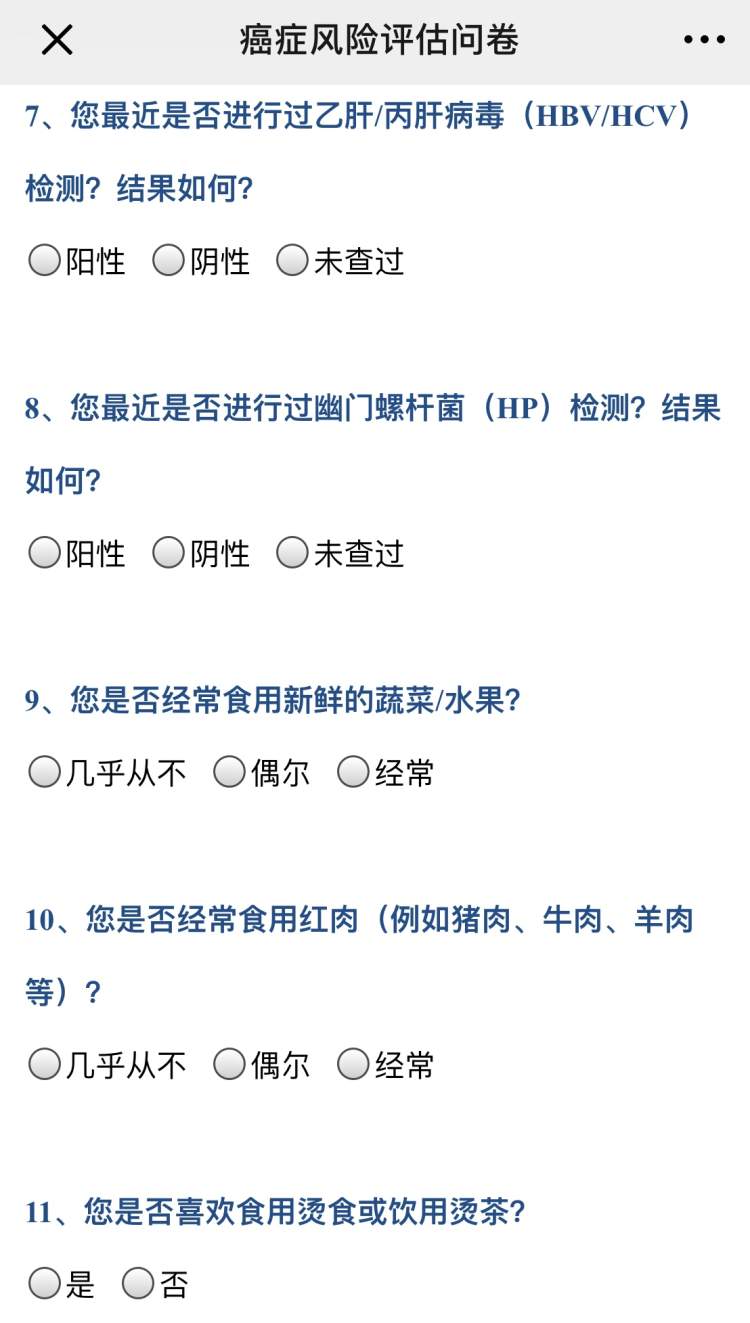
Task: Answer 否 for question 11 hot food
Action: 138,1283
